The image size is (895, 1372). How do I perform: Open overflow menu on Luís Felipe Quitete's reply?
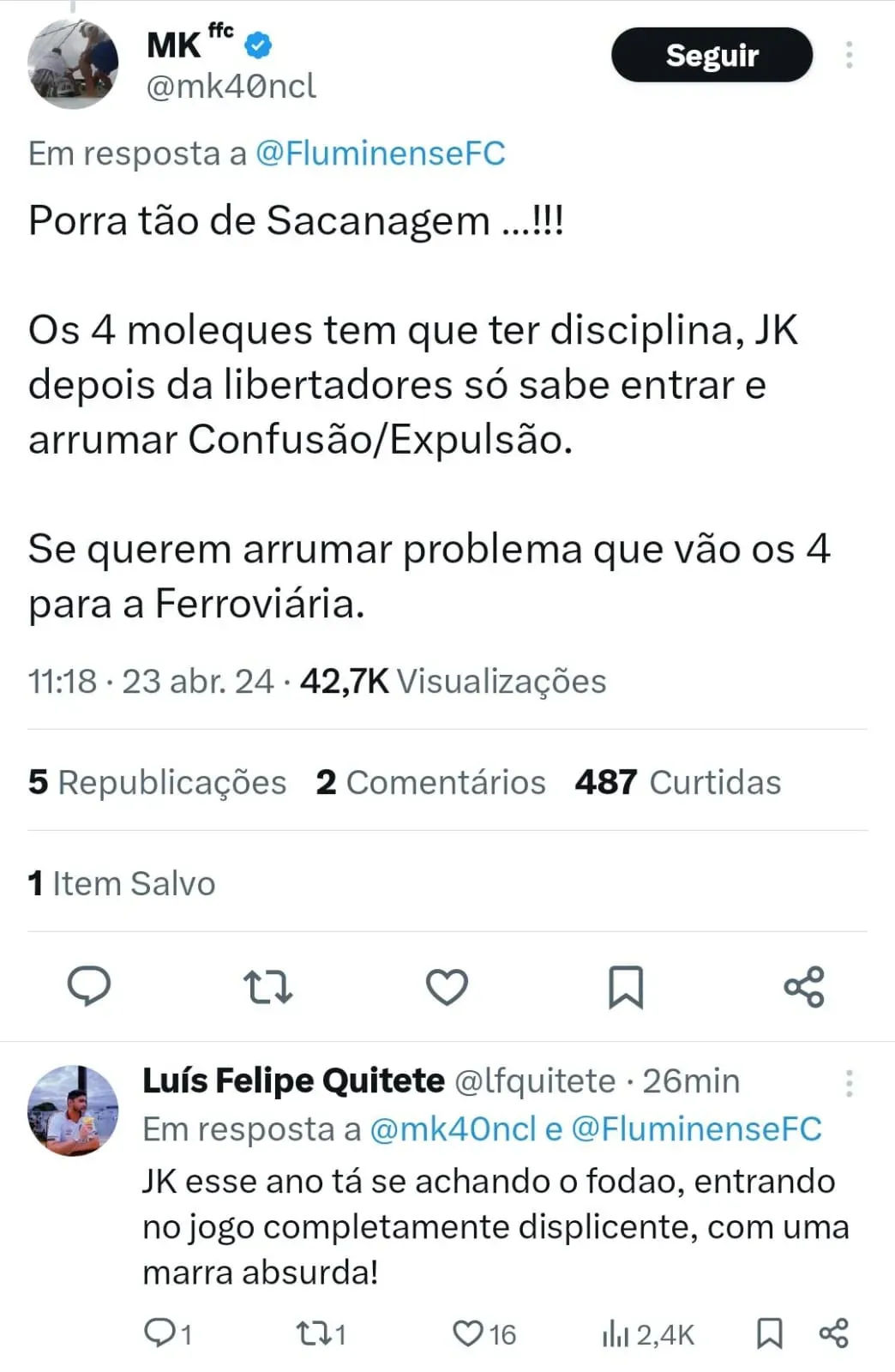click(x=849, y=1083)
